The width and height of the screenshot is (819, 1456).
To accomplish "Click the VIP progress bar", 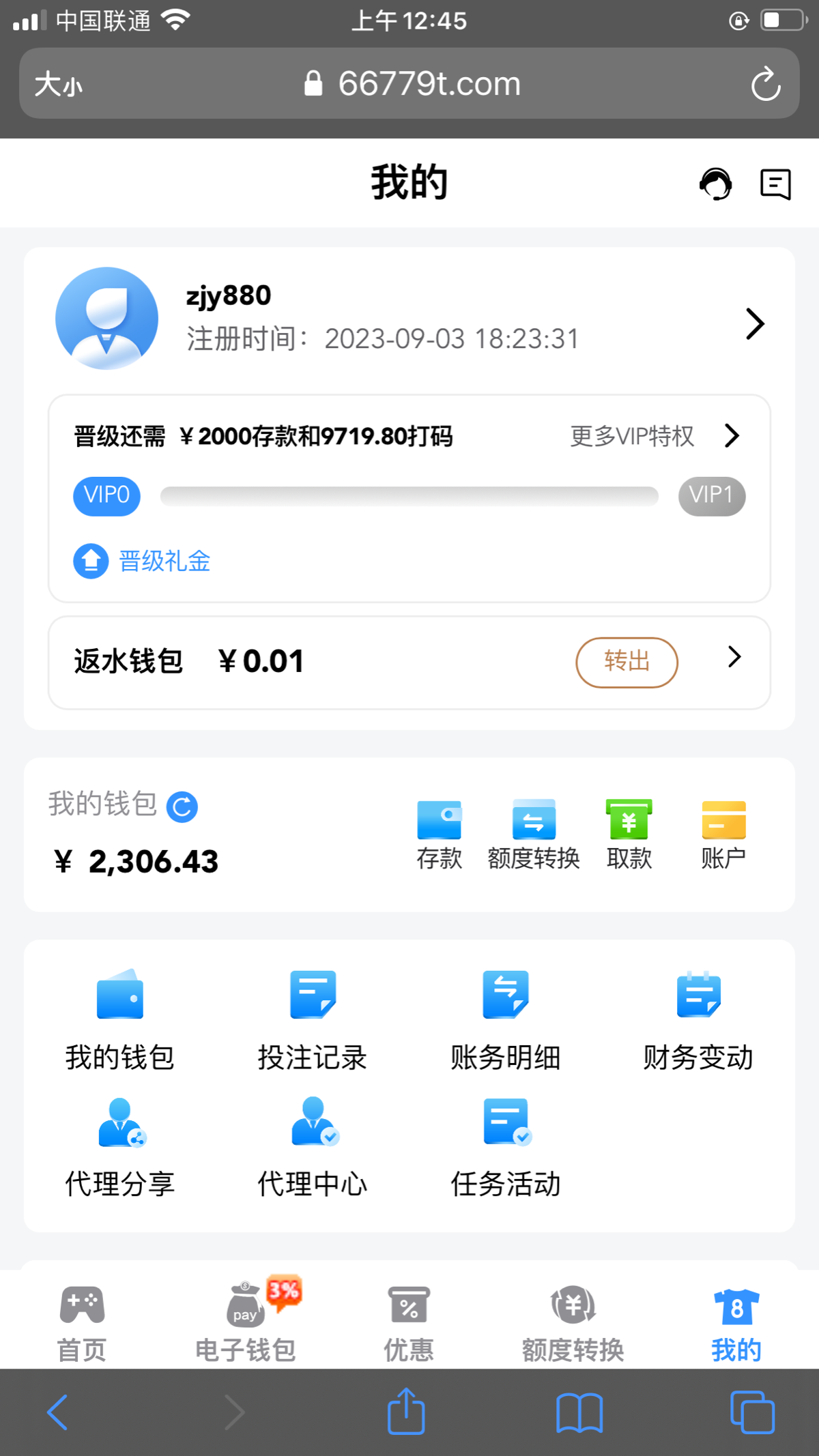I will pyautogui.click(x=408, y=496).
